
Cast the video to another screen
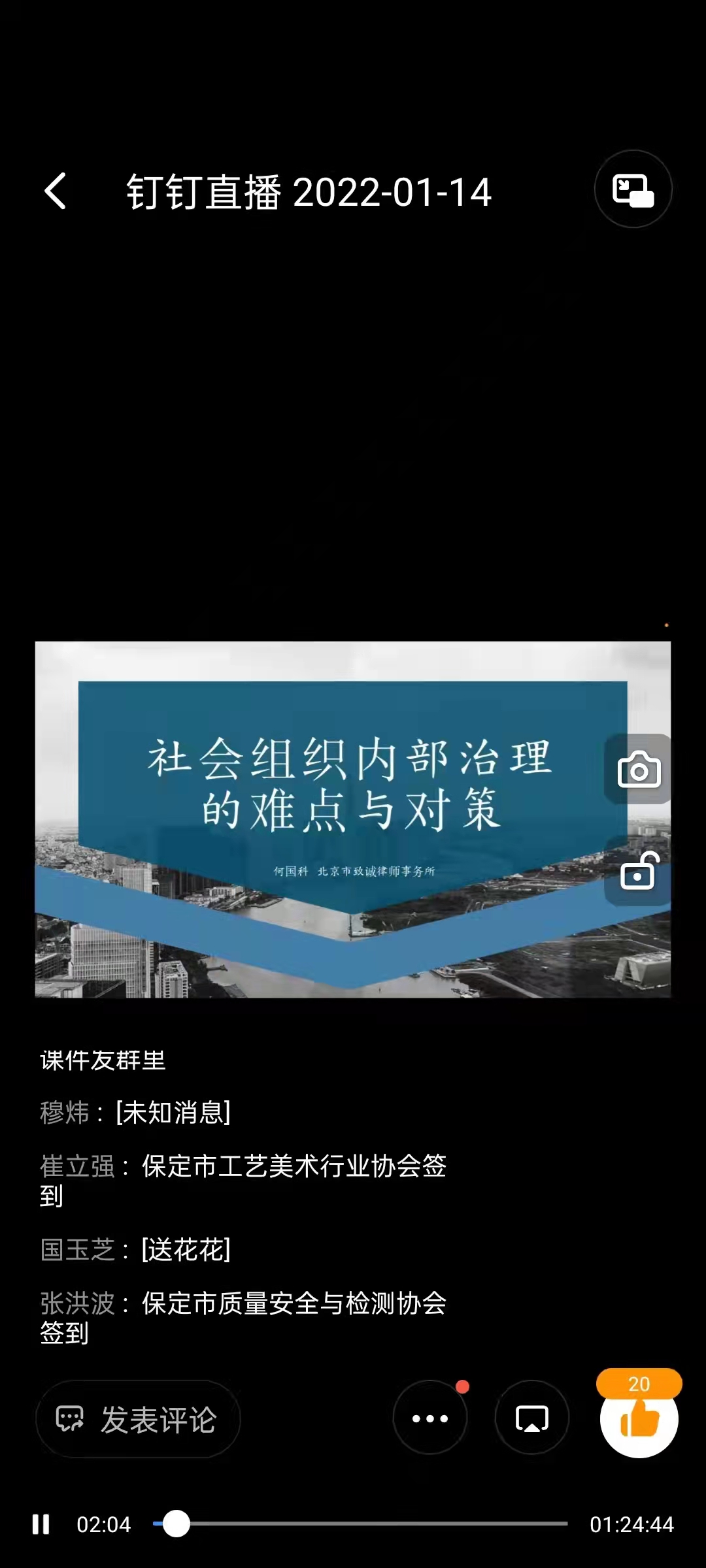531,1418
